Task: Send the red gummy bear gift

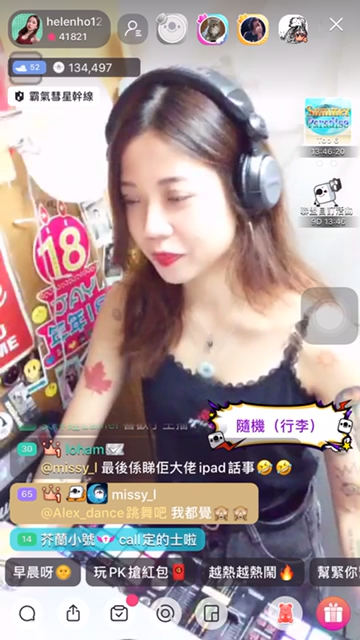Action: [x=286, y=613]
